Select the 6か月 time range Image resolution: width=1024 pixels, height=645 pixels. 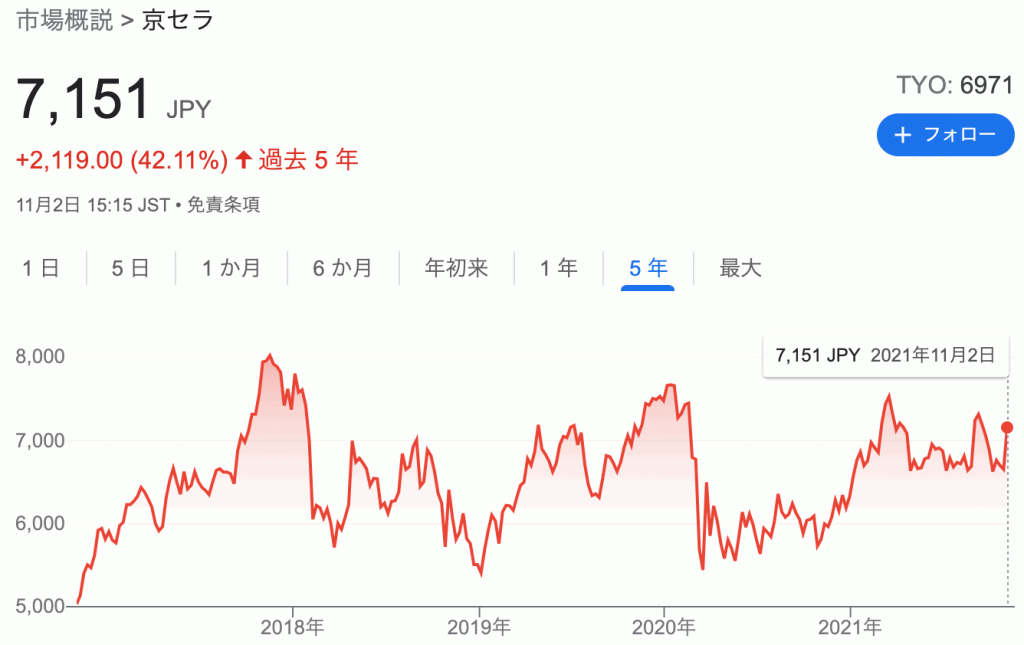click(x=342, y=268)
